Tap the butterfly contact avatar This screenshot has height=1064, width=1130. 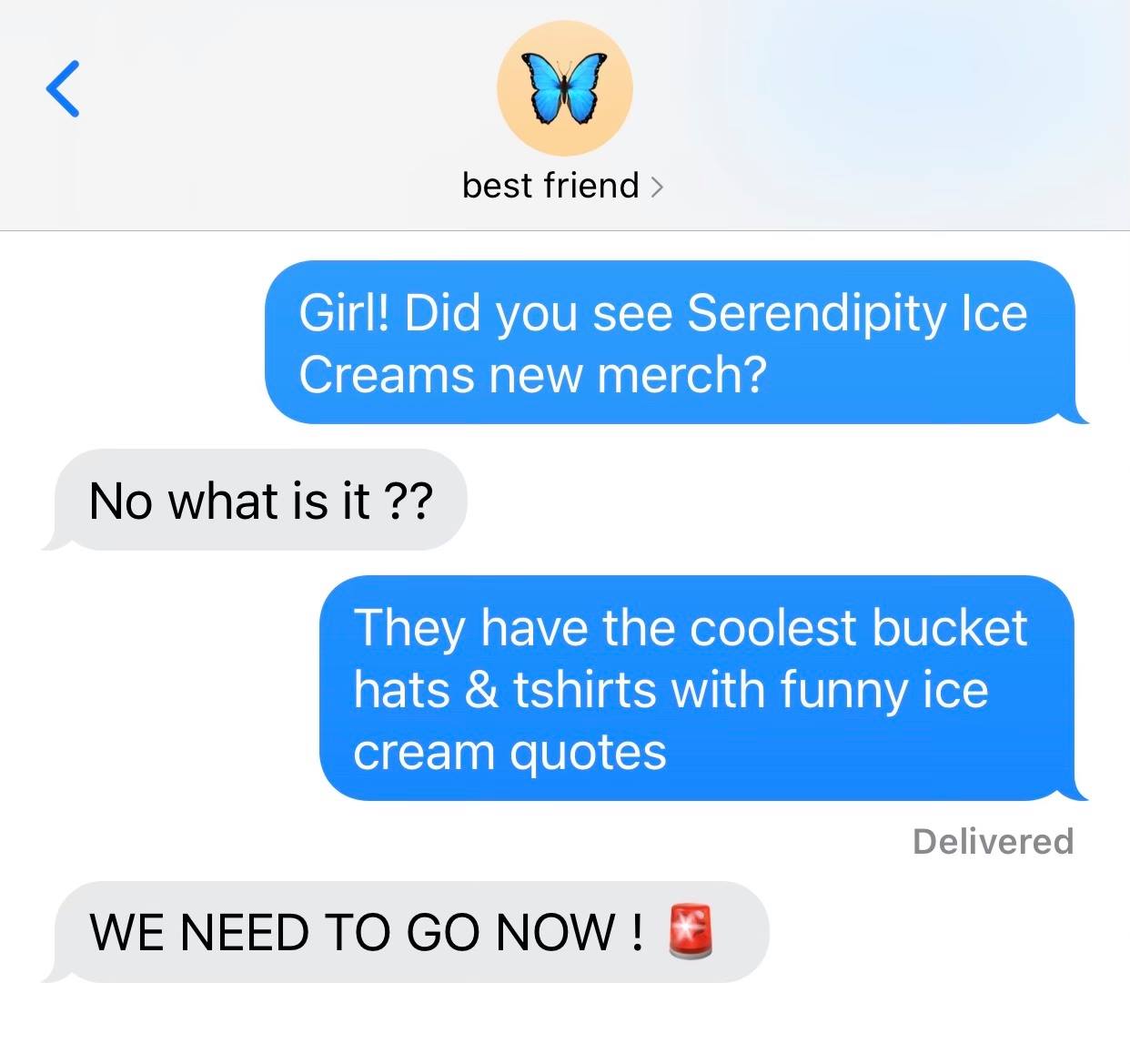click(564, 88)
